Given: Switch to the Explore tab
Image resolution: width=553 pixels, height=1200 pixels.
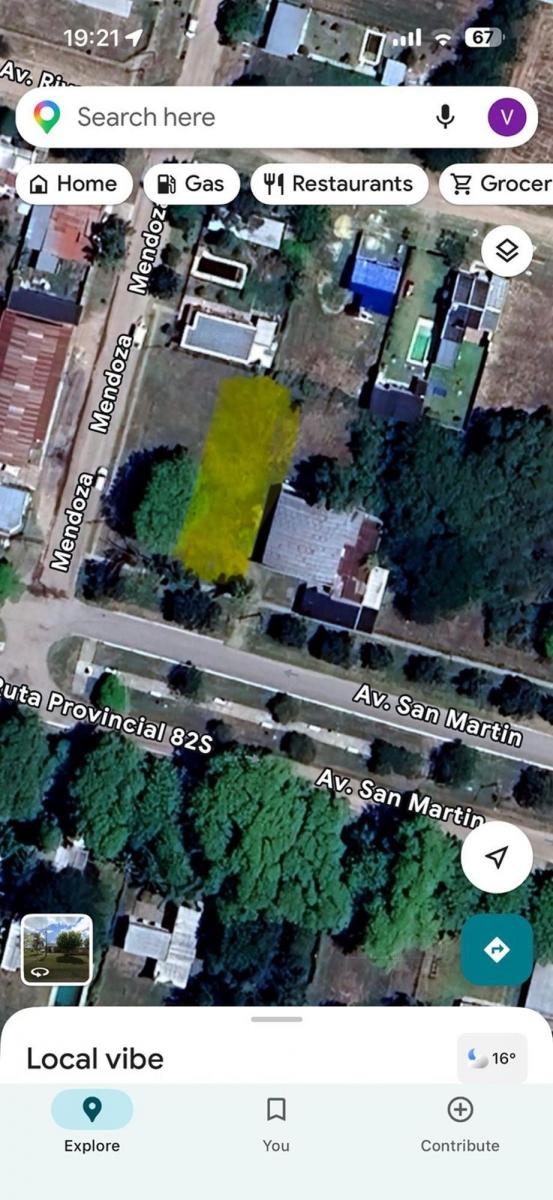Looking at the screenshot, I should pos(92,1122).
